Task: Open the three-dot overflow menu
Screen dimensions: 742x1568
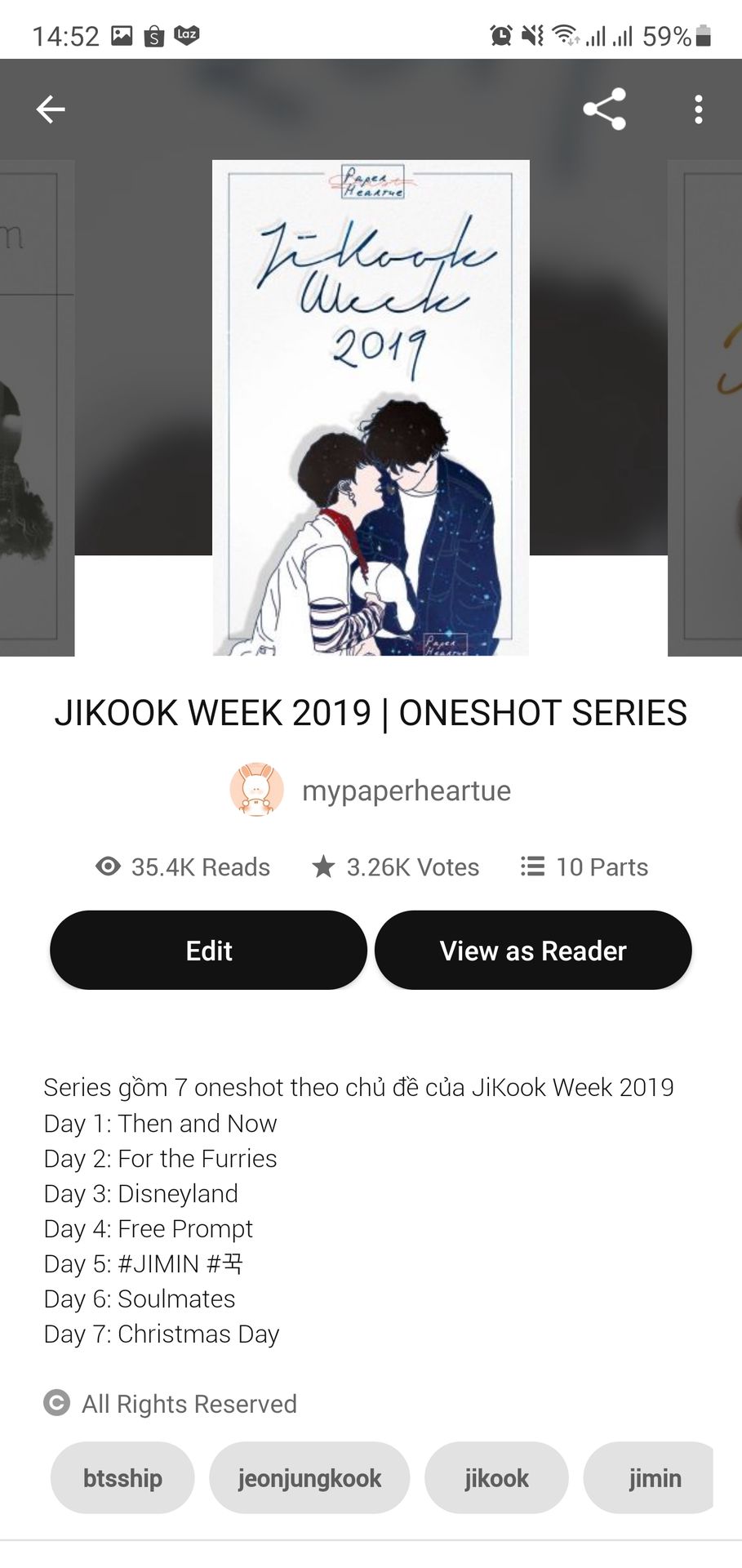Action: click(x=698, y=109)
